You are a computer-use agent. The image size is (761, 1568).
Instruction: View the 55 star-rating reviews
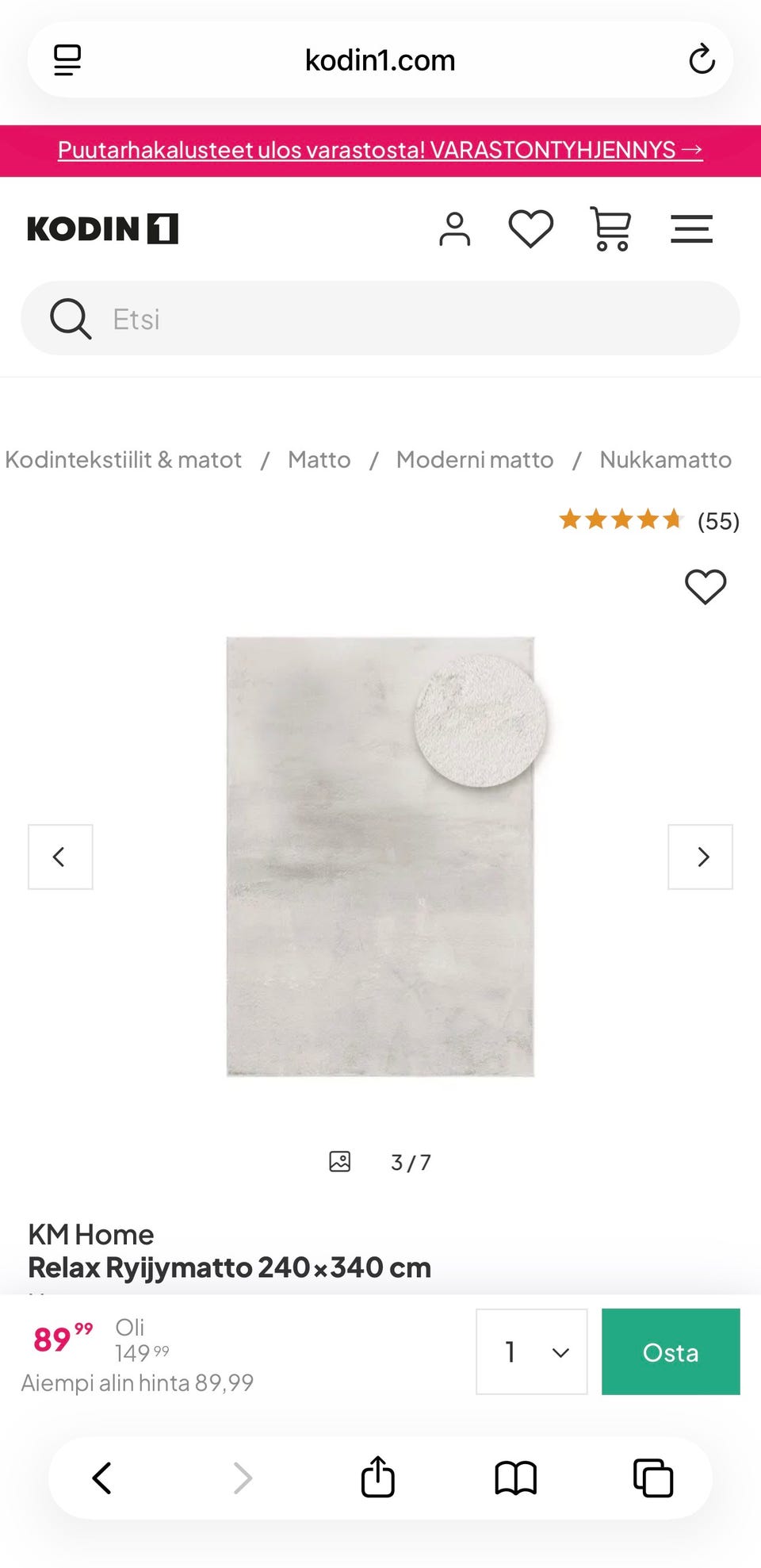tap(649, 520)
